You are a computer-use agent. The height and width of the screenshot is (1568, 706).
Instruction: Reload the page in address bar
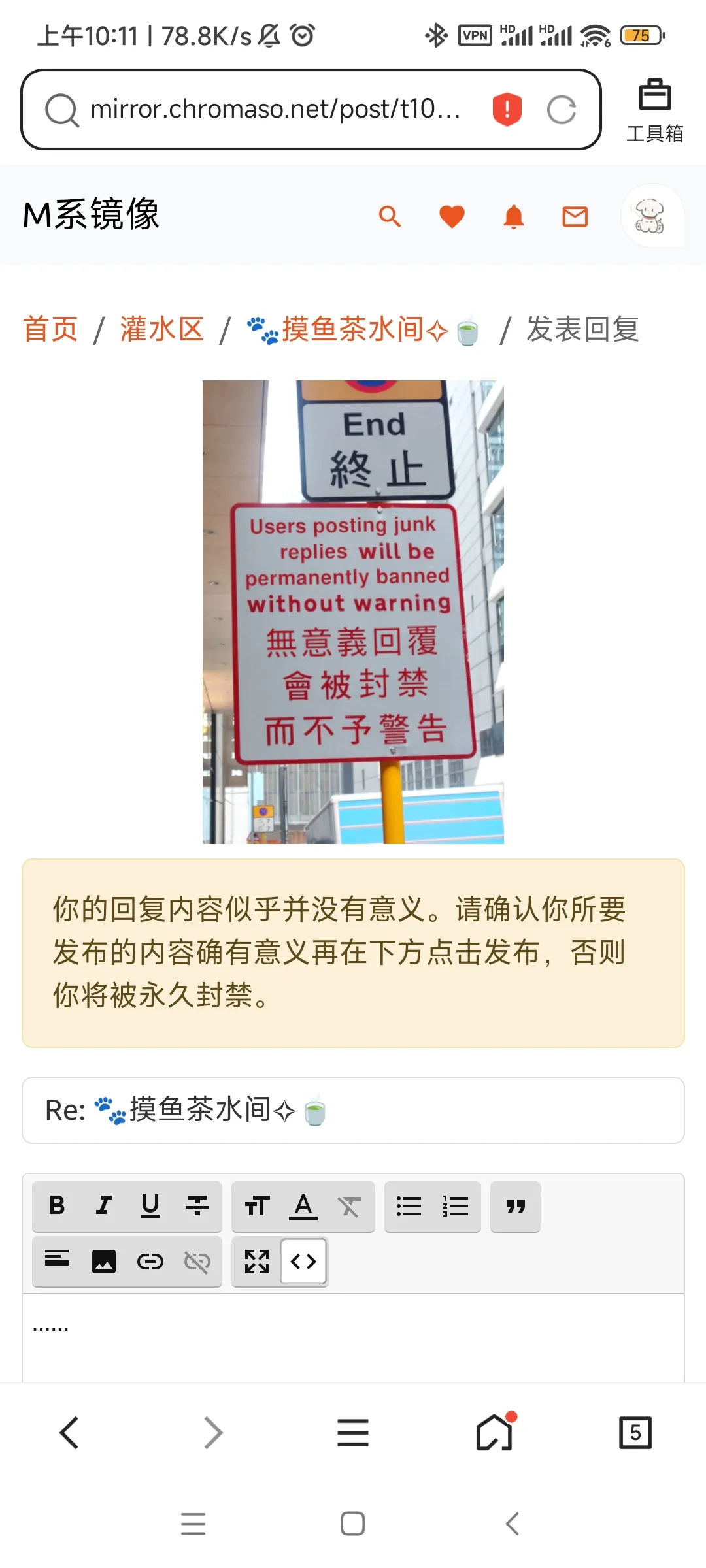tap(562, 109)
